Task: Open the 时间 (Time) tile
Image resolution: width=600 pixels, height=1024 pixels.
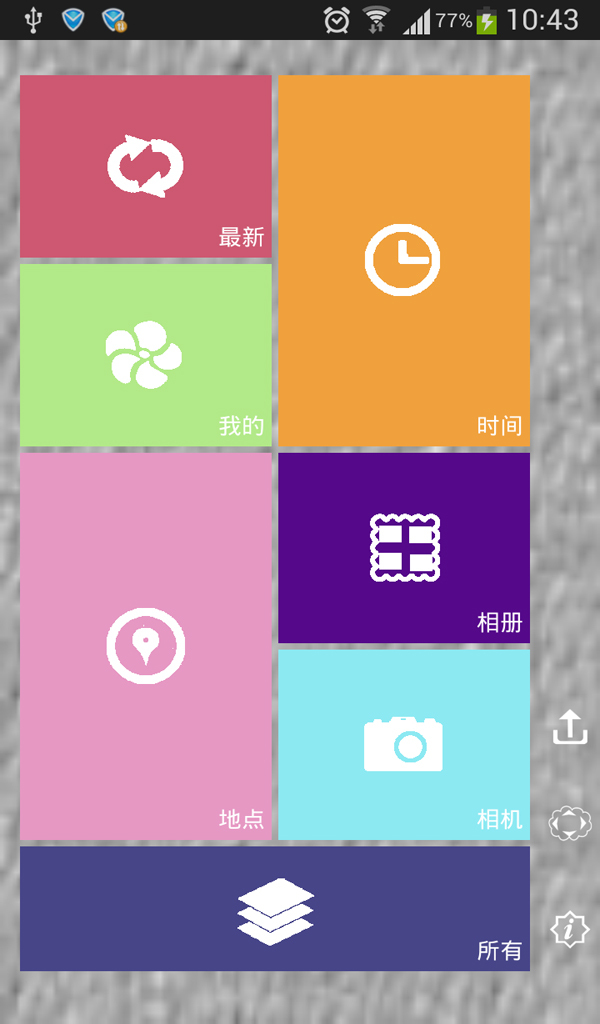Action: pos(404,261)
